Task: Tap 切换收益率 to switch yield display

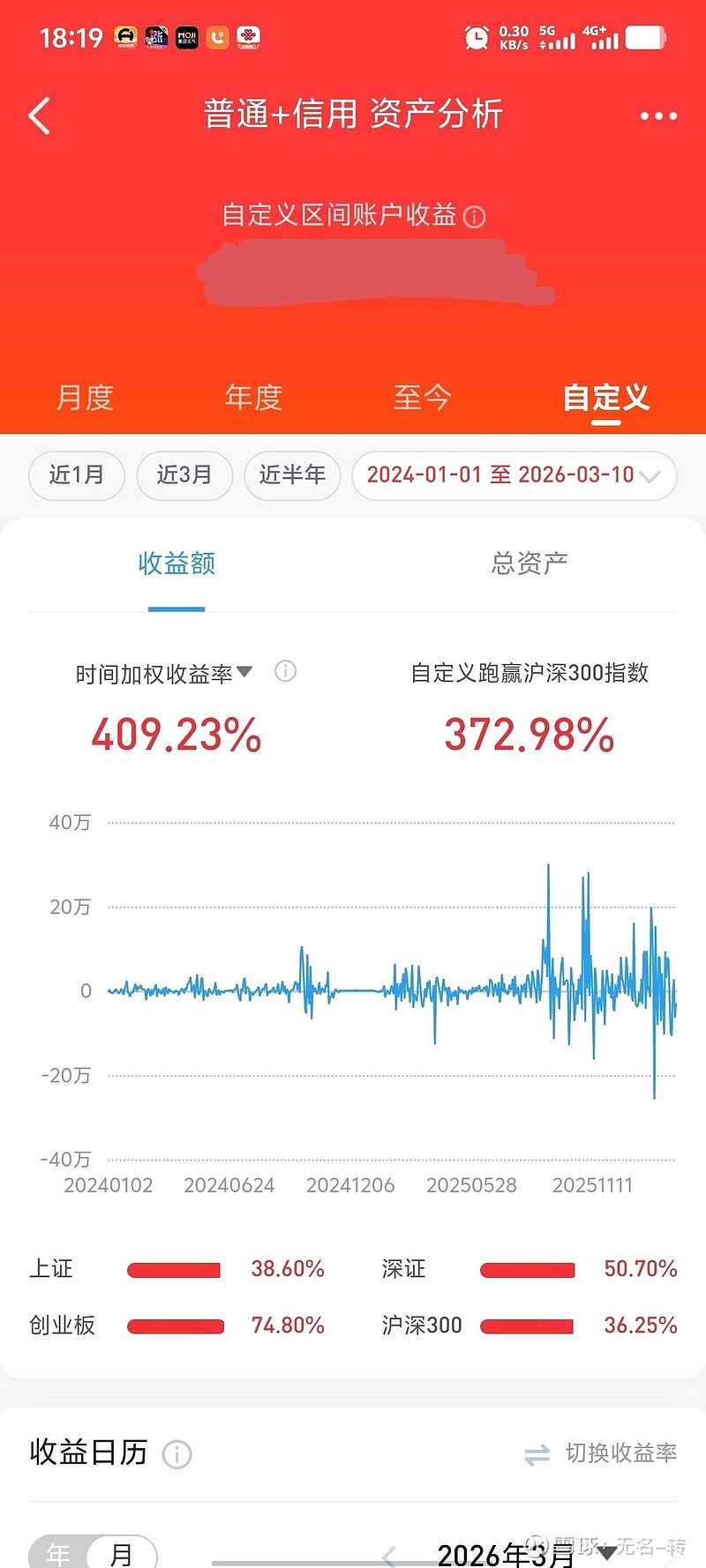Action: (x=618, y=1453)
